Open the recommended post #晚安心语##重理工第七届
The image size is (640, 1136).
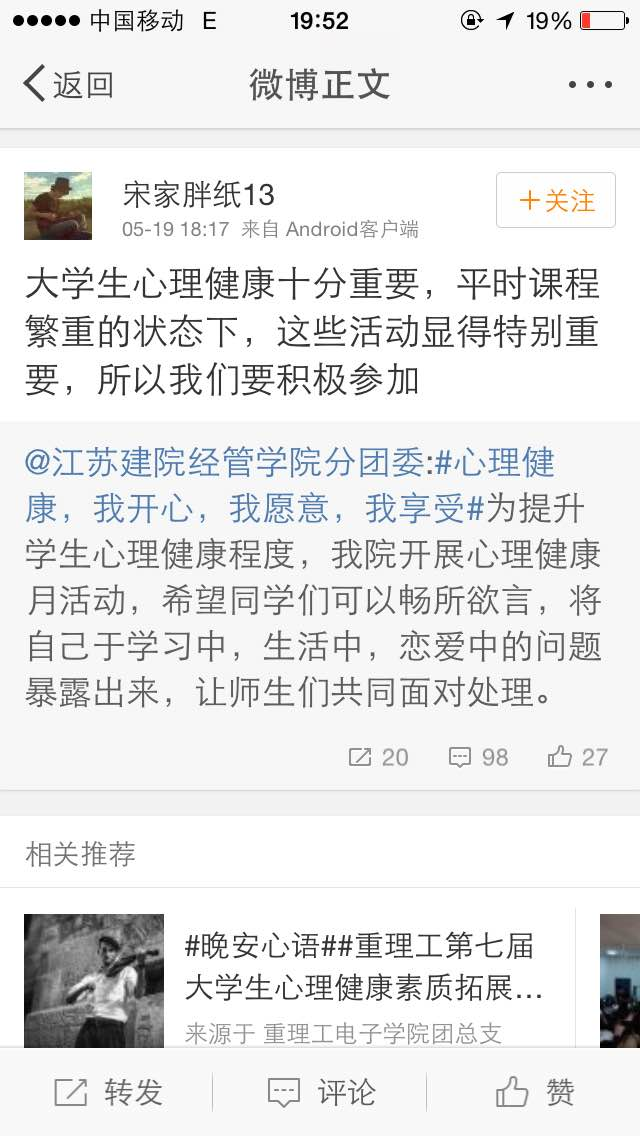pos(360,966)
